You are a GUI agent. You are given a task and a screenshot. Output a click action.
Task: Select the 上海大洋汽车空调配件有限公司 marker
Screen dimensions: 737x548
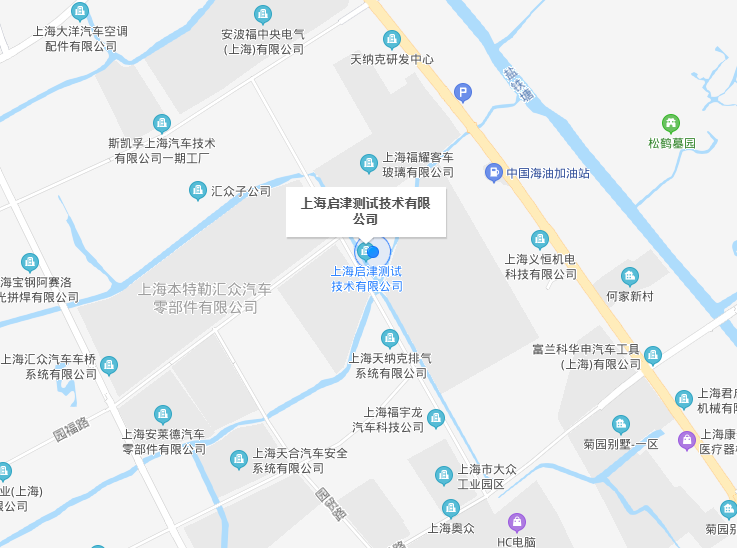pos(80,11)
